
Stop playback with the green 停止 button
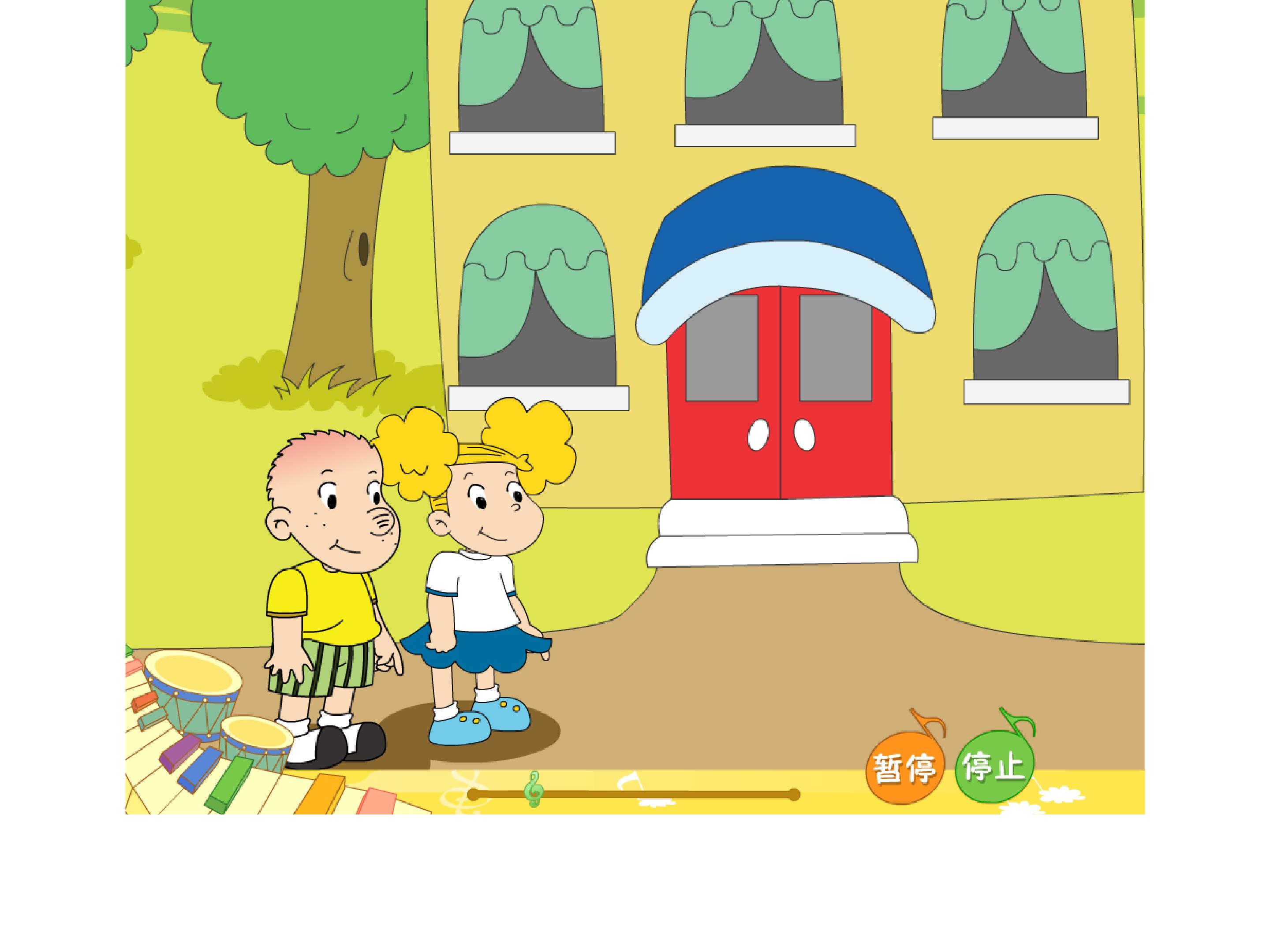click(x=993, y=766)
